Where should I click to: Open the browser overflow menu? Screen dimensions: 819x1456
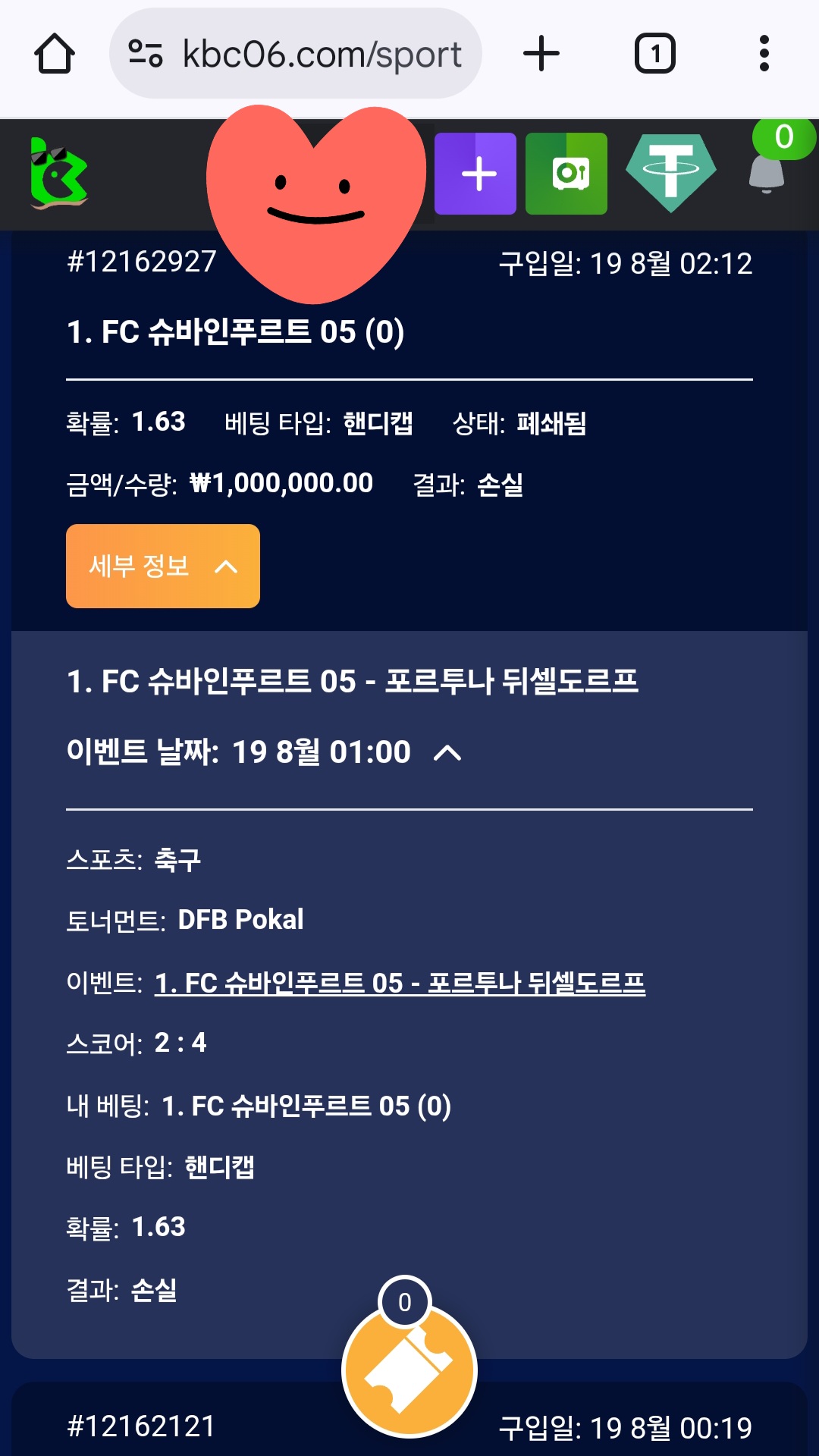pos(764,54)
